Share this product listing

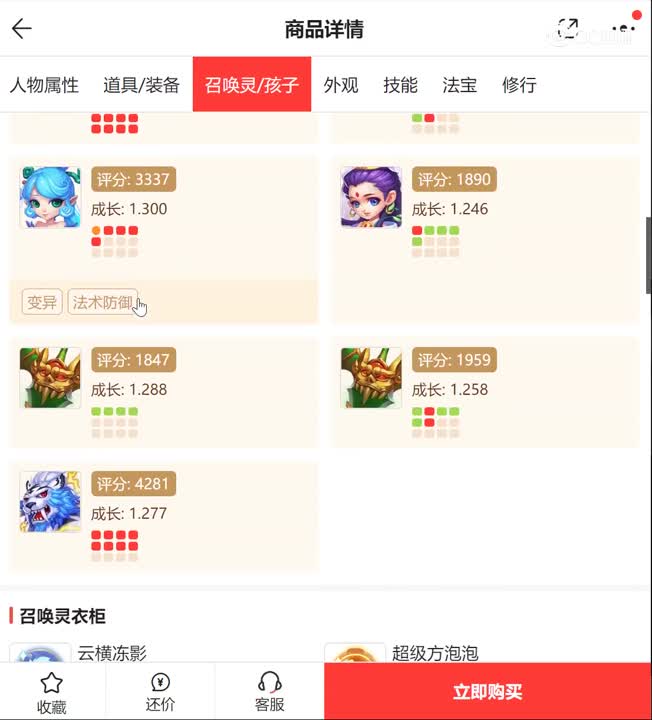568,29
